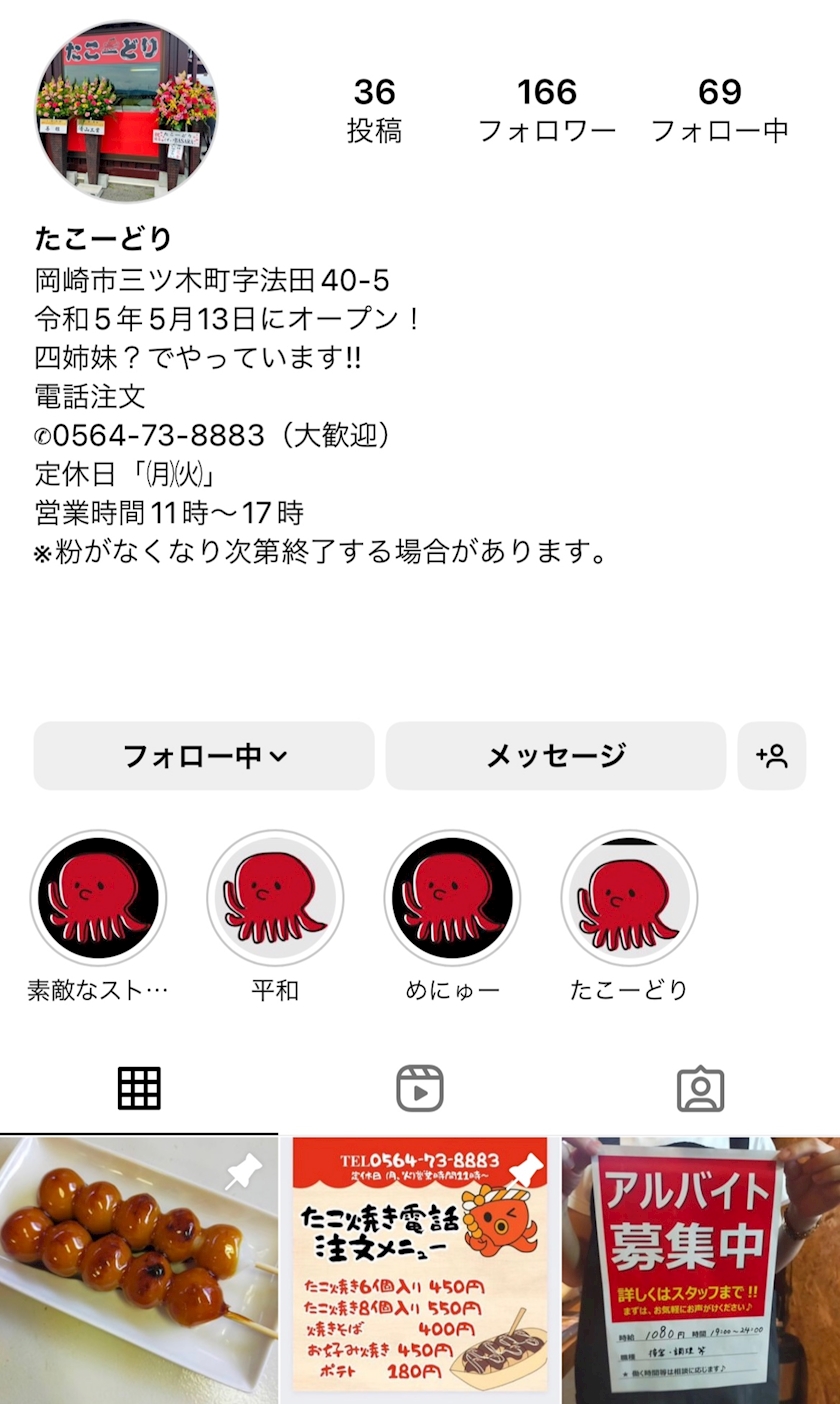Switch to the tagged photos tab
Screen dimensions: 840x1404
(x=700, y=1088)
